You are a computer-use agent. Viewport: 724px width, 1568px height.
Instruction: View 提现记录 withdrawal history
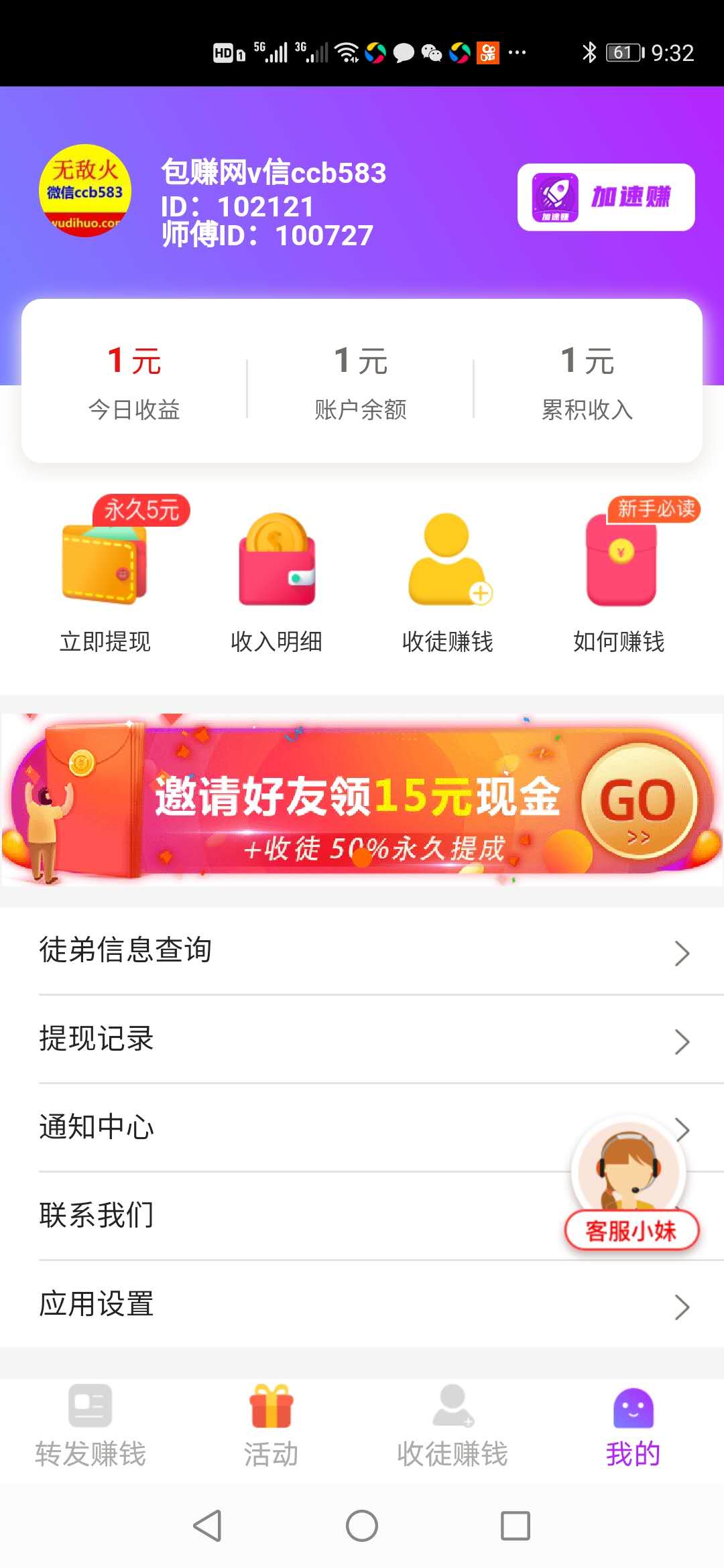coord(362,1039)
